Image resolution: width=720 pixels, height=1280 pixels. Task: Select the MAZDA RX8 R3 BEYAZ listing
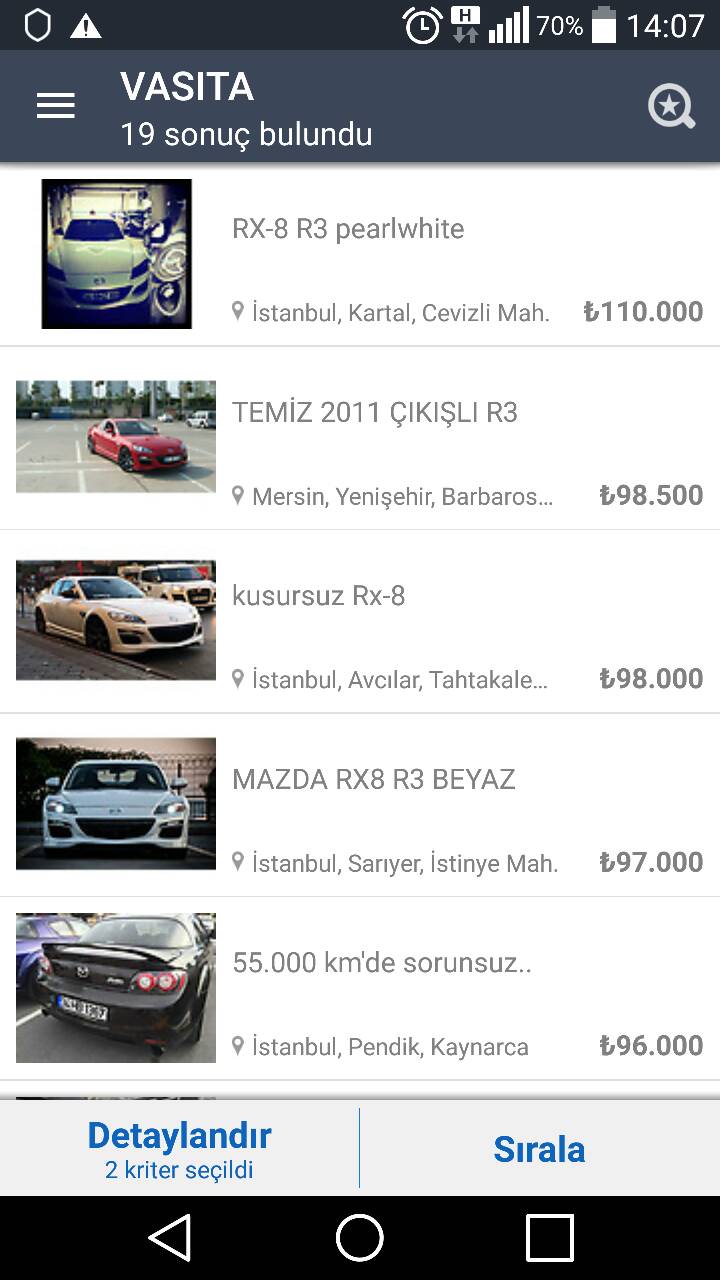360,805
